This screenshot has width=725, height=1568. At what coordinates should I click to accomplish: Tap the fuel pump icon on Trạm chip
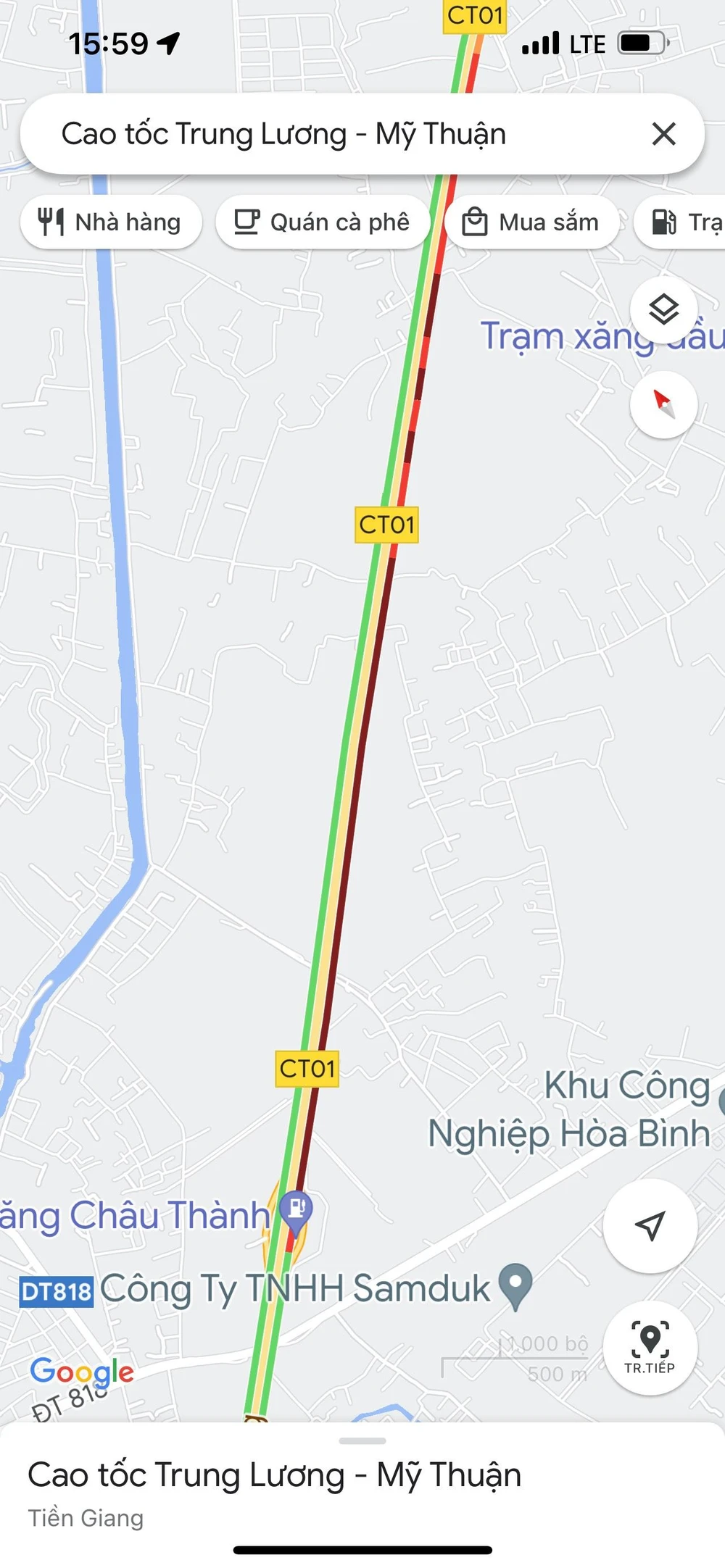(663, 222)
